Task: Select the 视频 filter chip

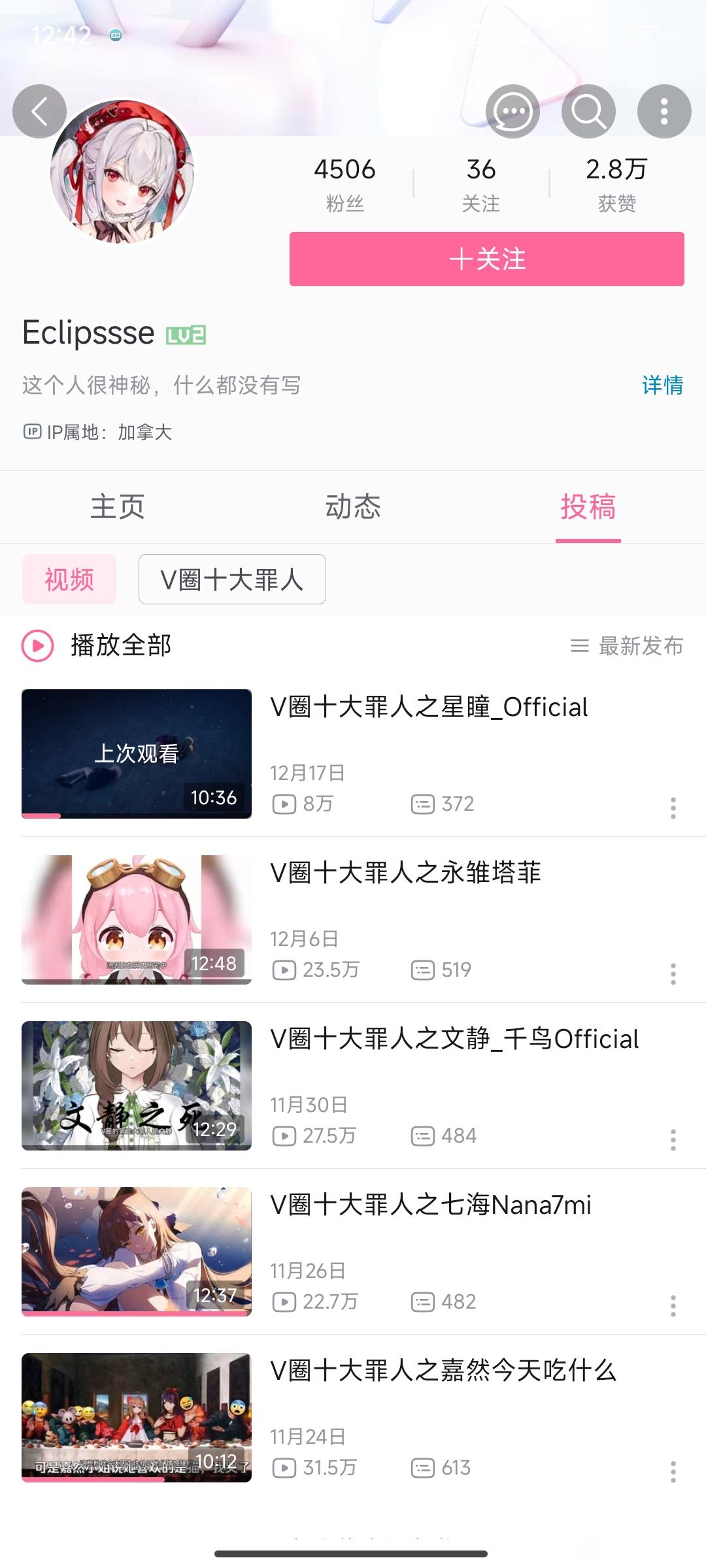Action: [x=69, y=580]
